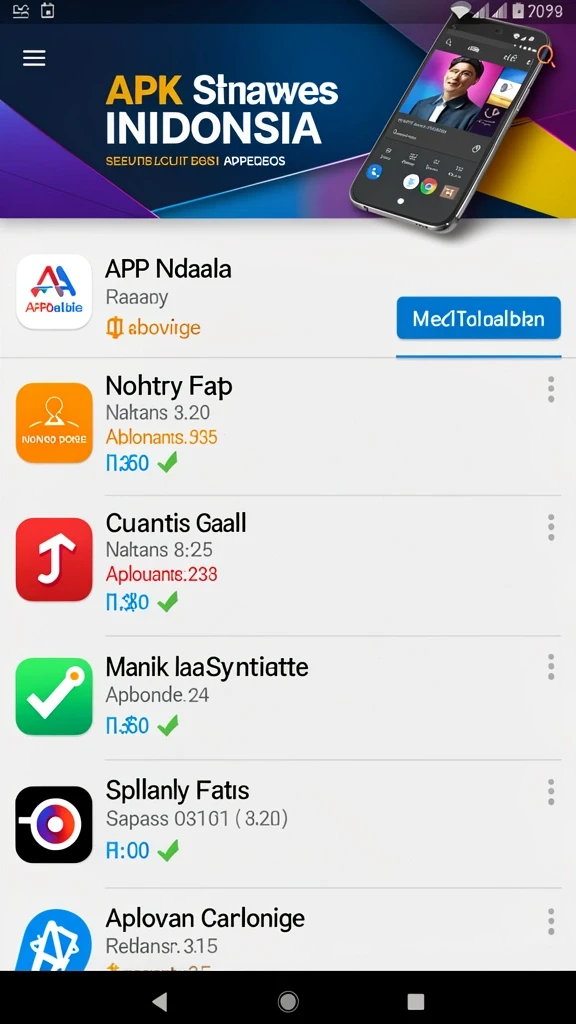The height and width of the screenshot is (1024, 576).
Task: Open the hamburger drawer menu
Action: tap(34, 58)
